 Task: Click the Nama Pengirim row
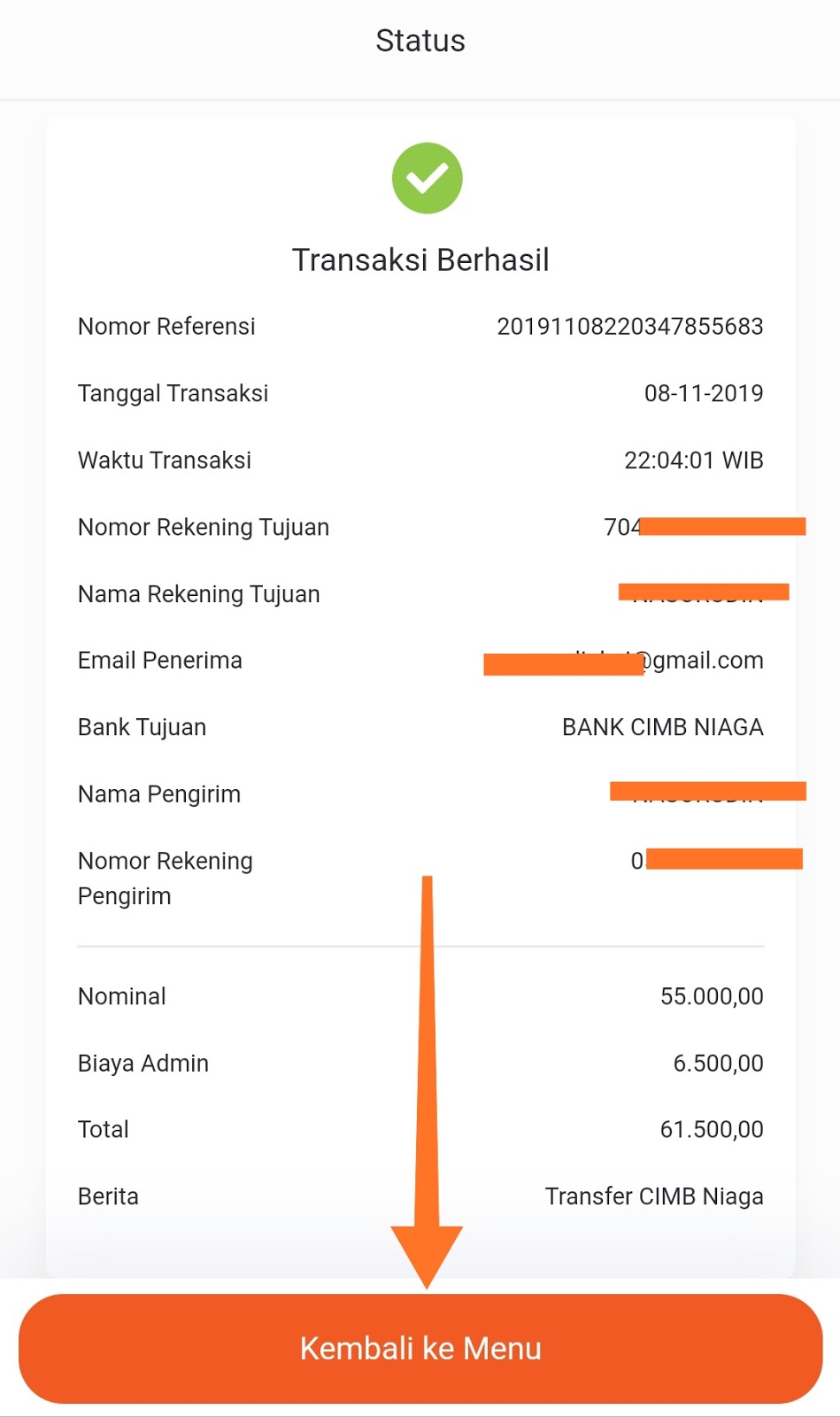click(708, 793)
